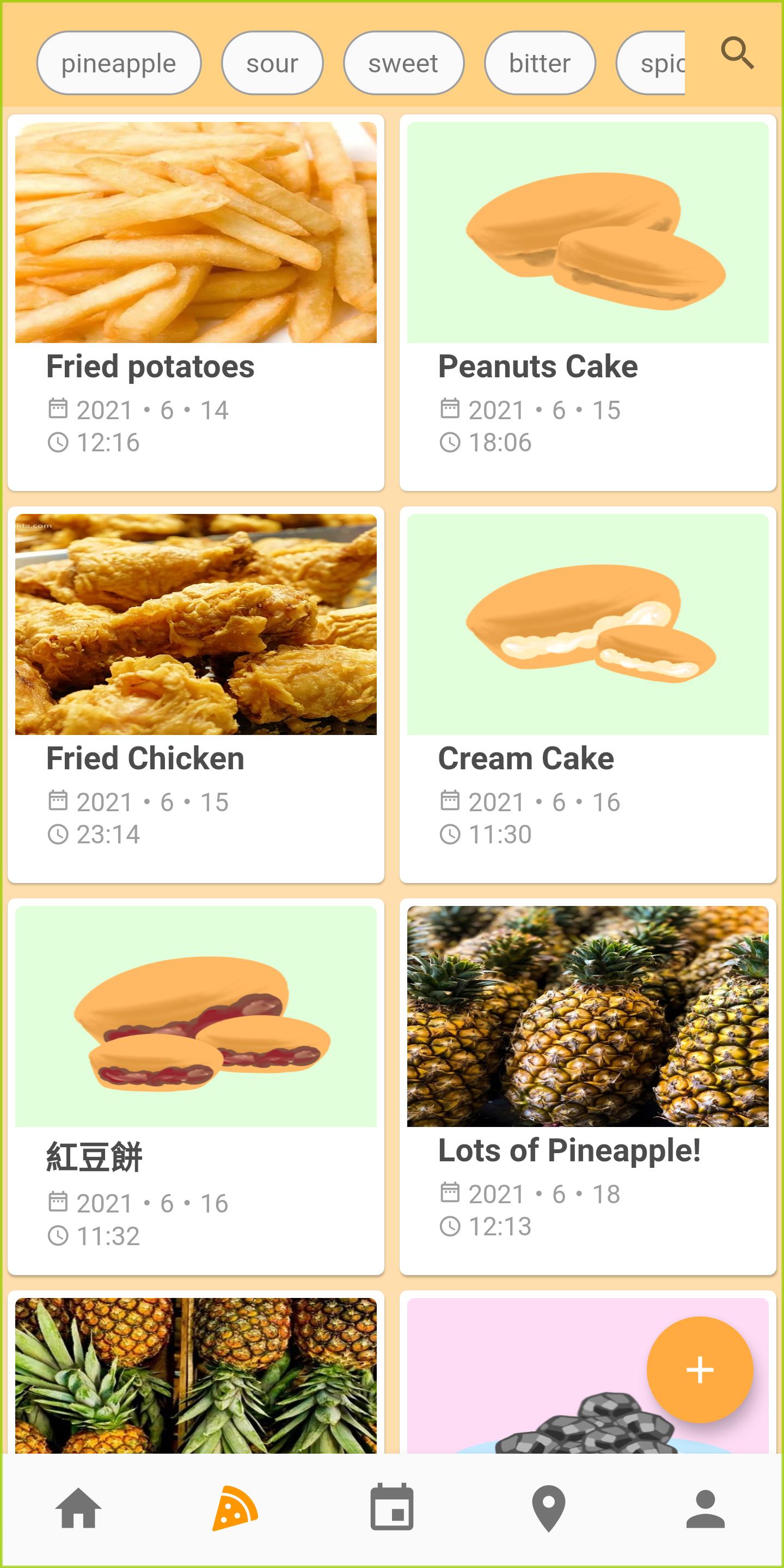Select the pineapple filter chip

click(x=119, y=63)
